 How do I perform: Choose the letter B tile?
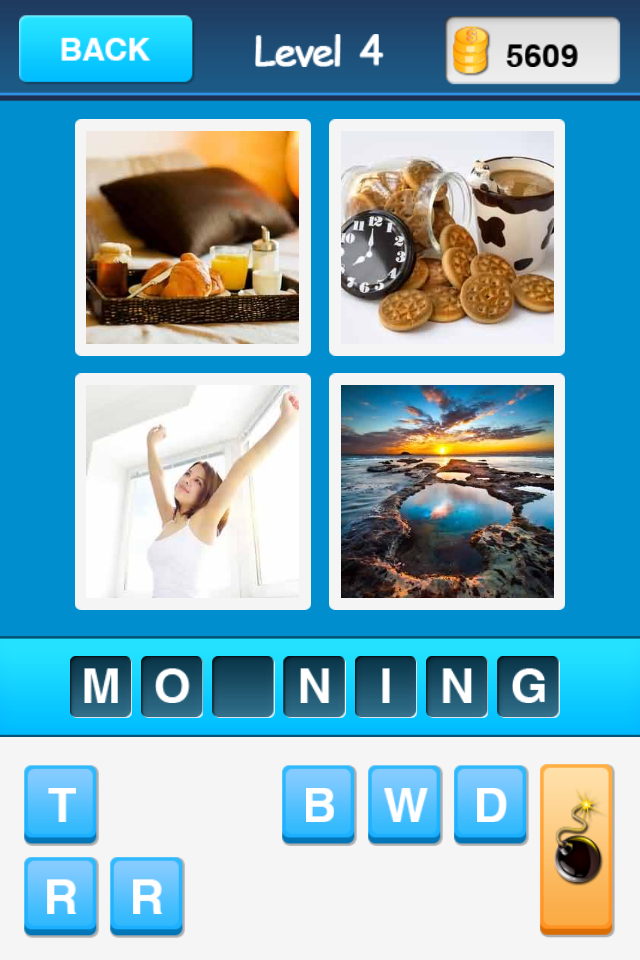pyautogui.click(x=319, y=803)
